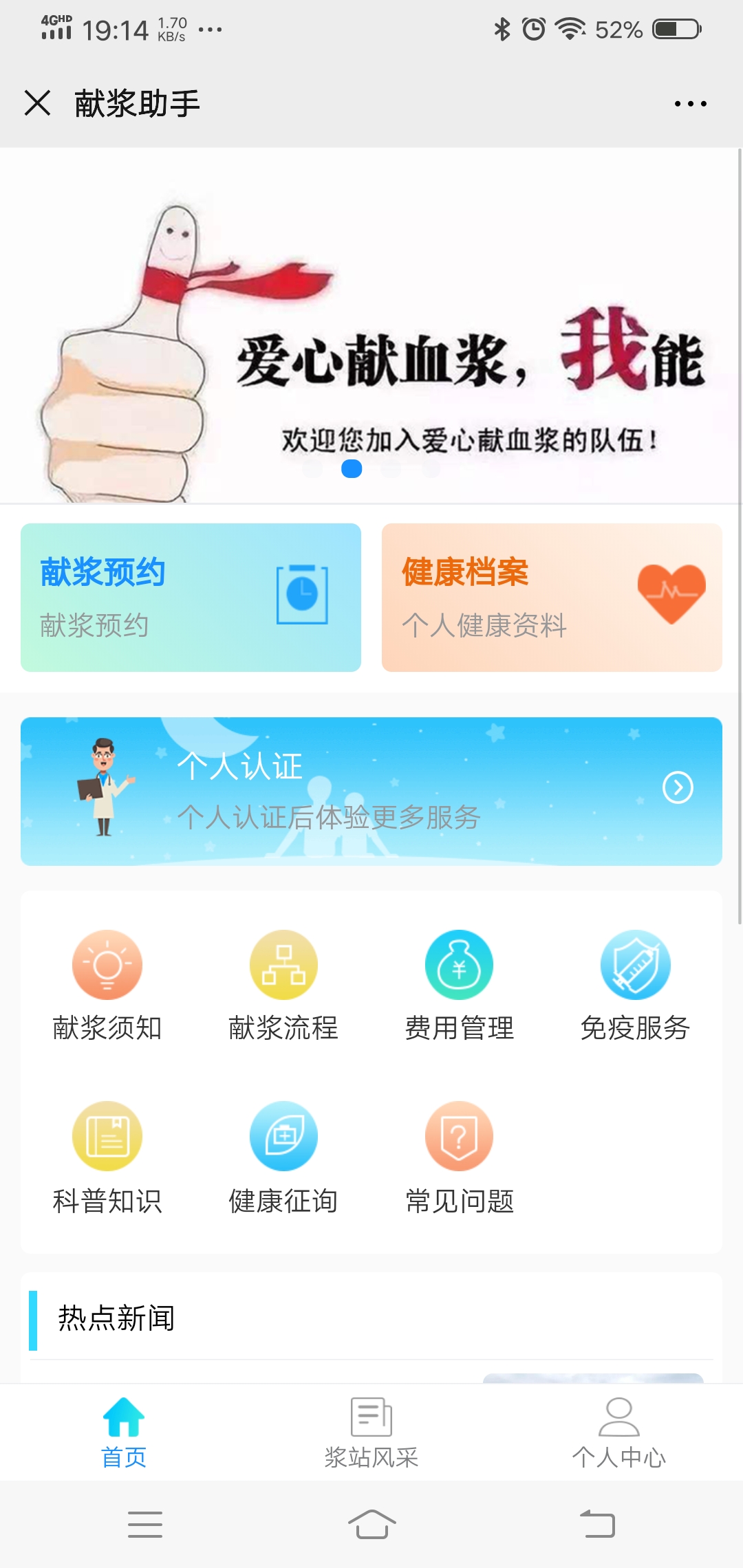Open 费用管理
The height and width of the screenshot is (1568, 743).
coord(459,985)
